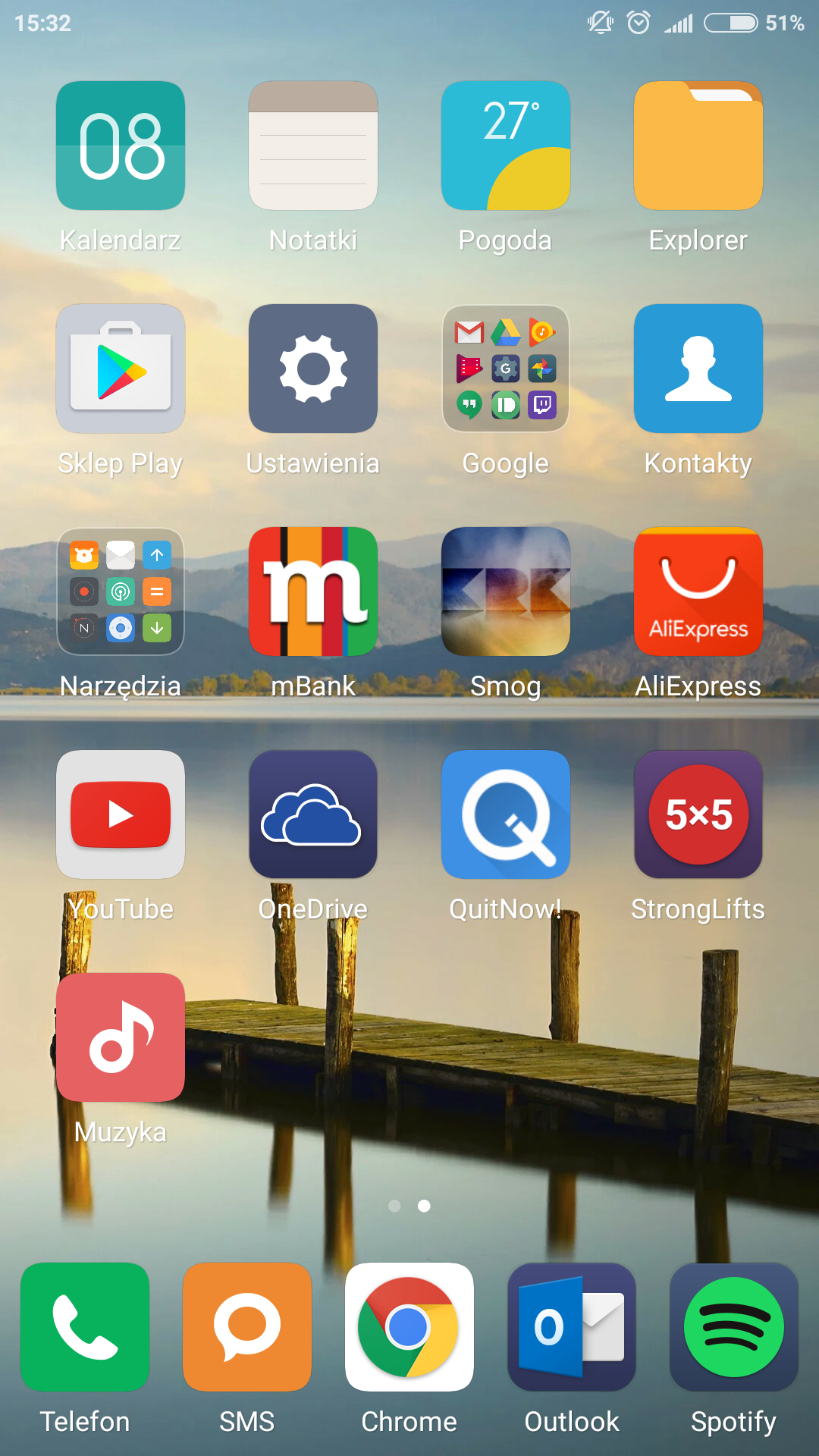The width and height of the screenshot is (819, 1456).
Task: Open the Kontakty app
Action: pyautogui.click(x=698, y=369)
